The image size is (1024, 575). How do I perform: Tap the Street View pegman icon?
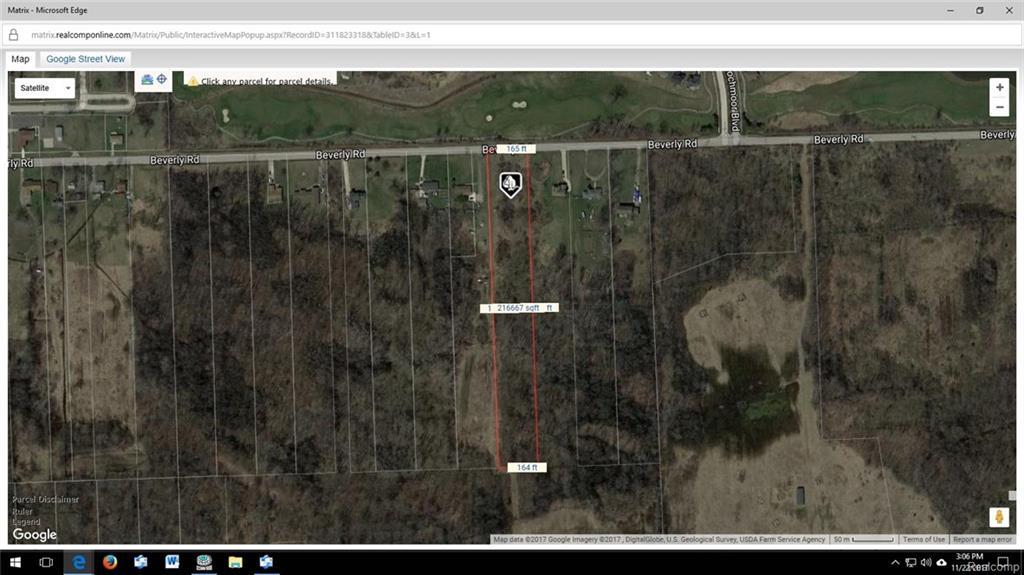coord(998,517)
